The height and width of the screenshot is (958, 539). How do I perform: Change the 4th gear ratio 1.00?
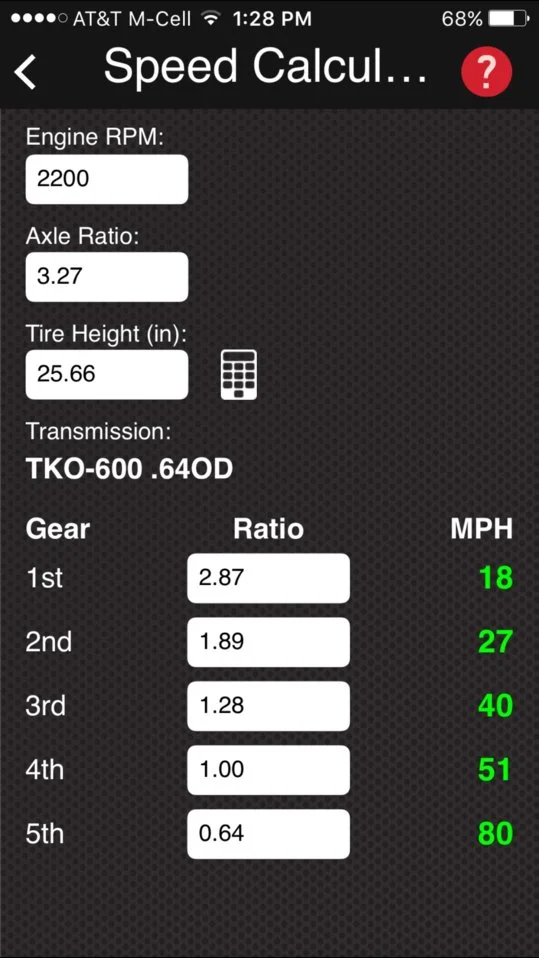pyautogui.click(x=268, y=770)
